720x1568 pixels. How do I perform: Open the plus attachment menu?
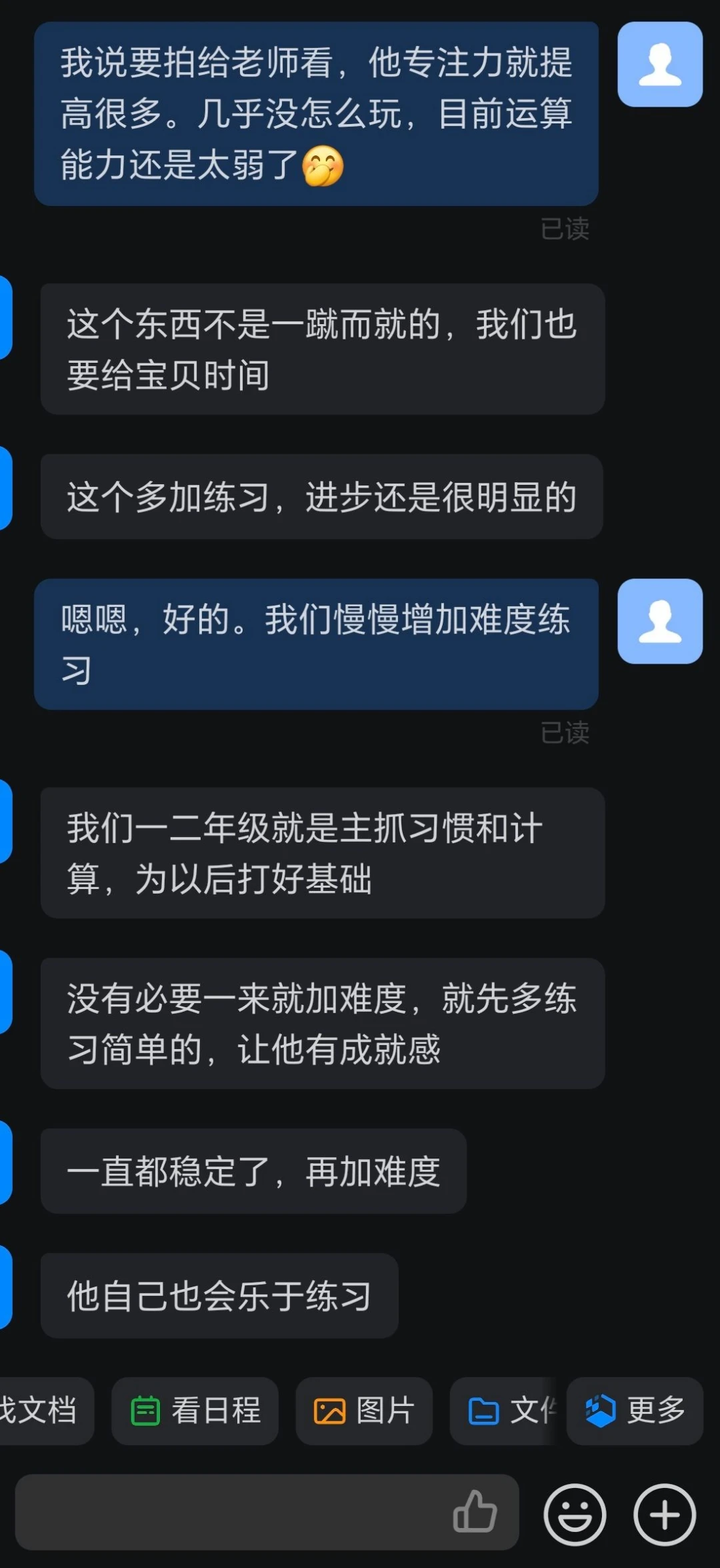(x=665, y=1515)
